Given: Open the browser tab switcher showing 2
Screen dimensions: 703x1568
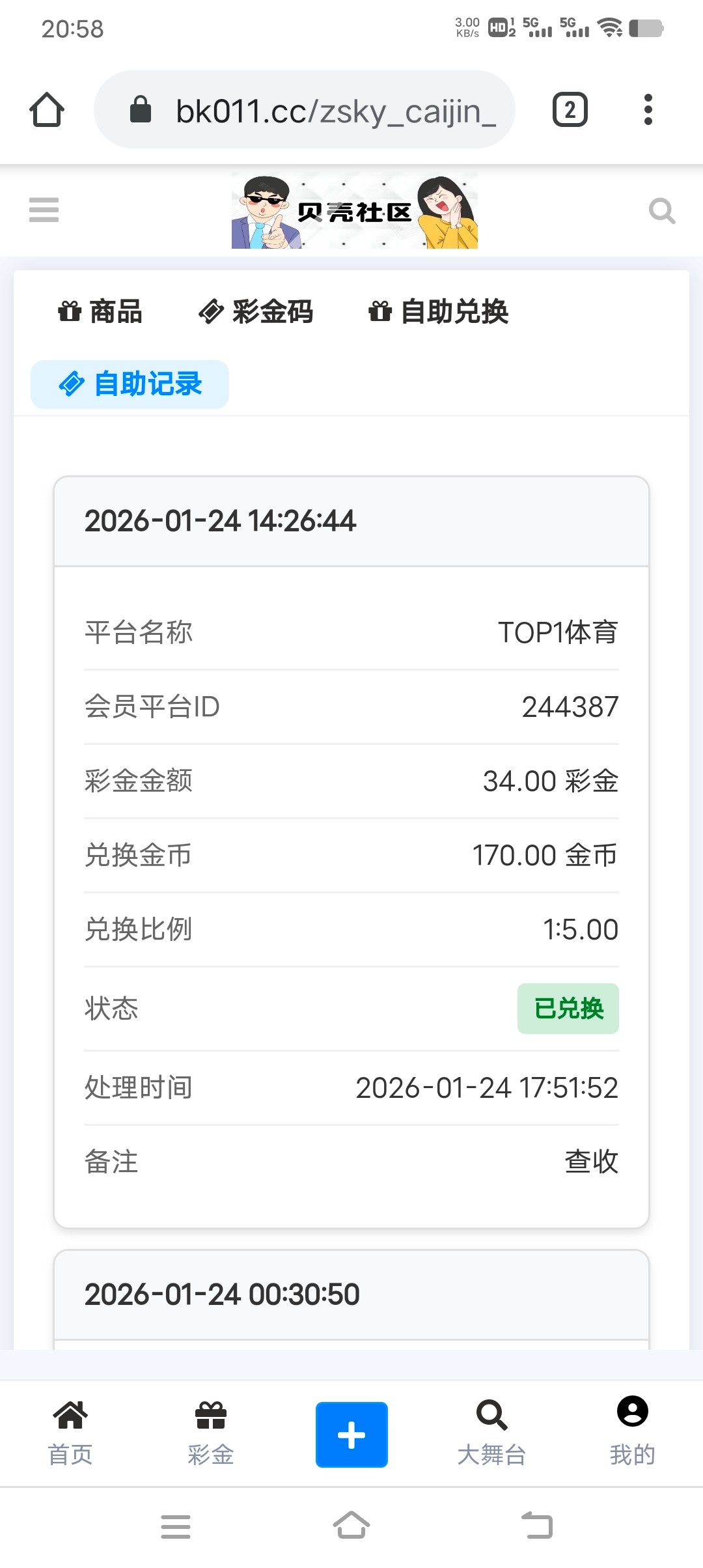Looking at the screenshot, I should click(569, 109).
